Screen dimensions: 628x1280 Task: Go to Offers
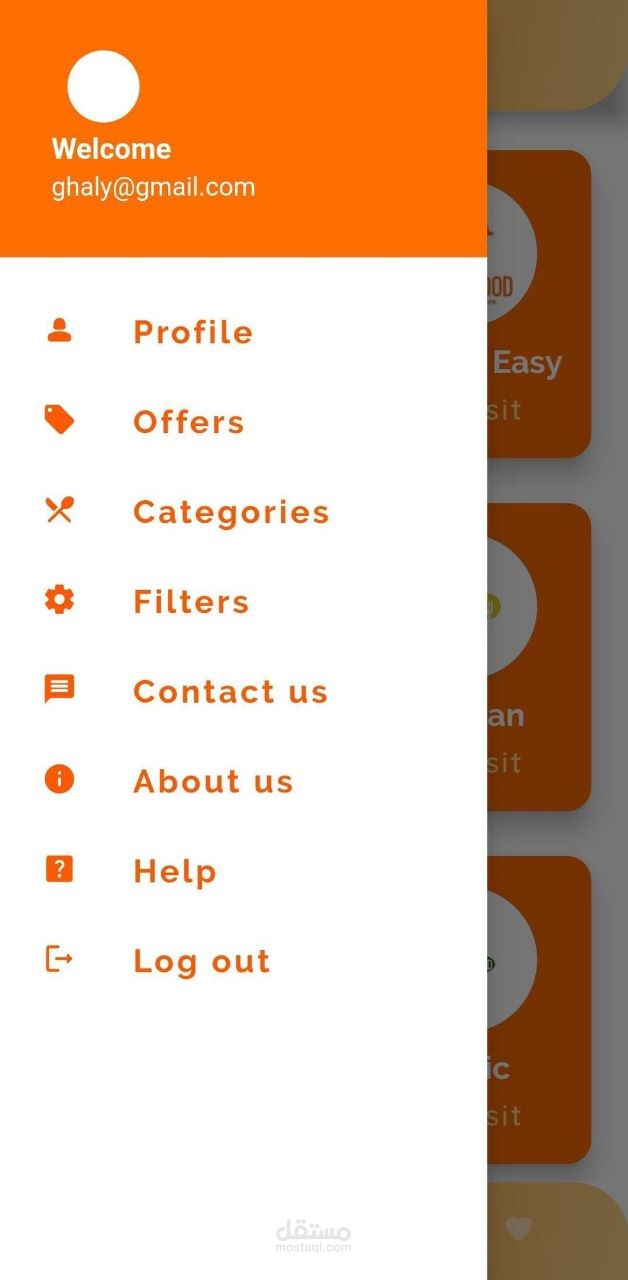(188, 422)
